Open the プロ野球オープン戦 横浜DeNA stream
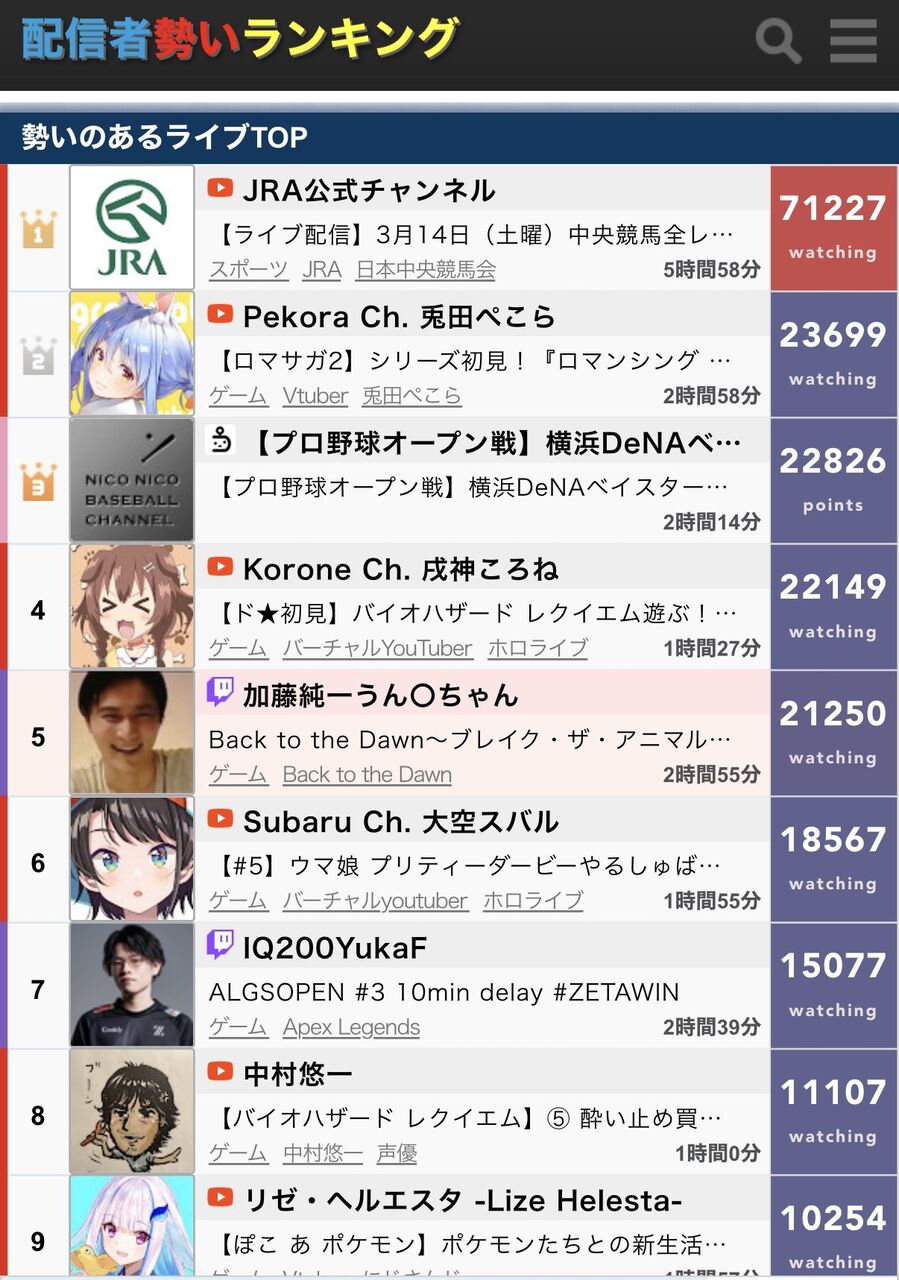The height and width of the screenshot is (1280, 899). pyautogui.click(x=449, y=480)
